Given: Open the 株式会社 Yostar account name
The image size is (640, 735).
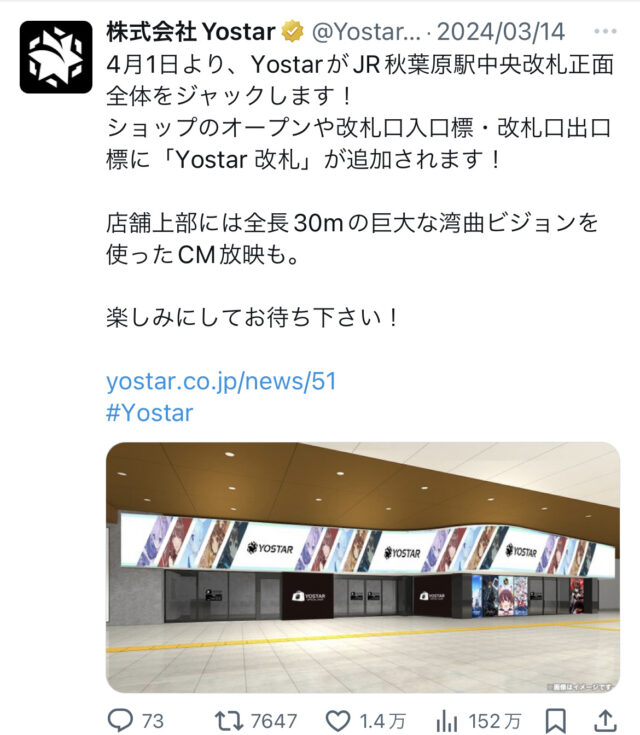Looking at the screenshot, I should (190, 30).
